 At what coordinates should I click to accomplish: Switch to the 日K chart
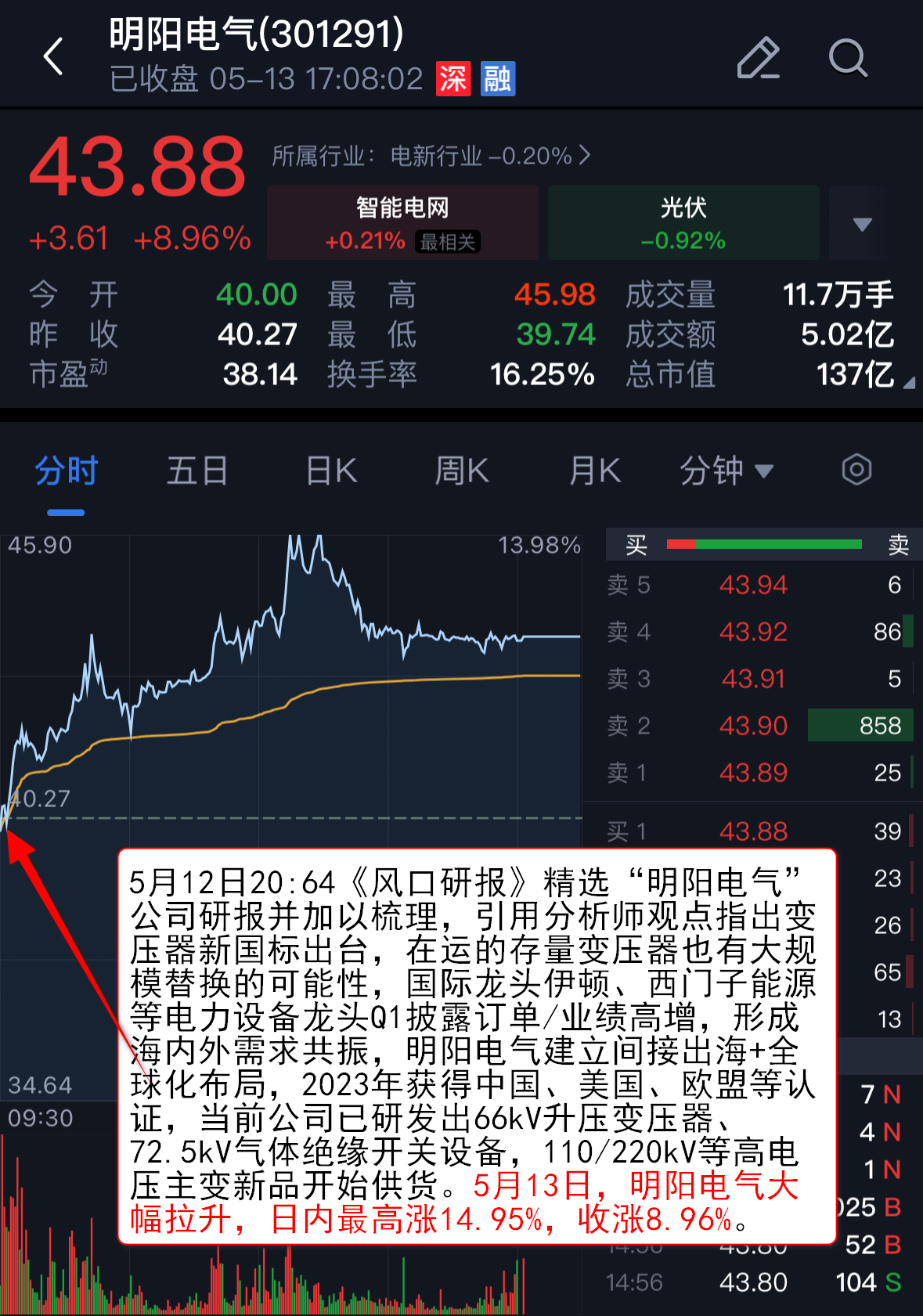tap(331, 471)
